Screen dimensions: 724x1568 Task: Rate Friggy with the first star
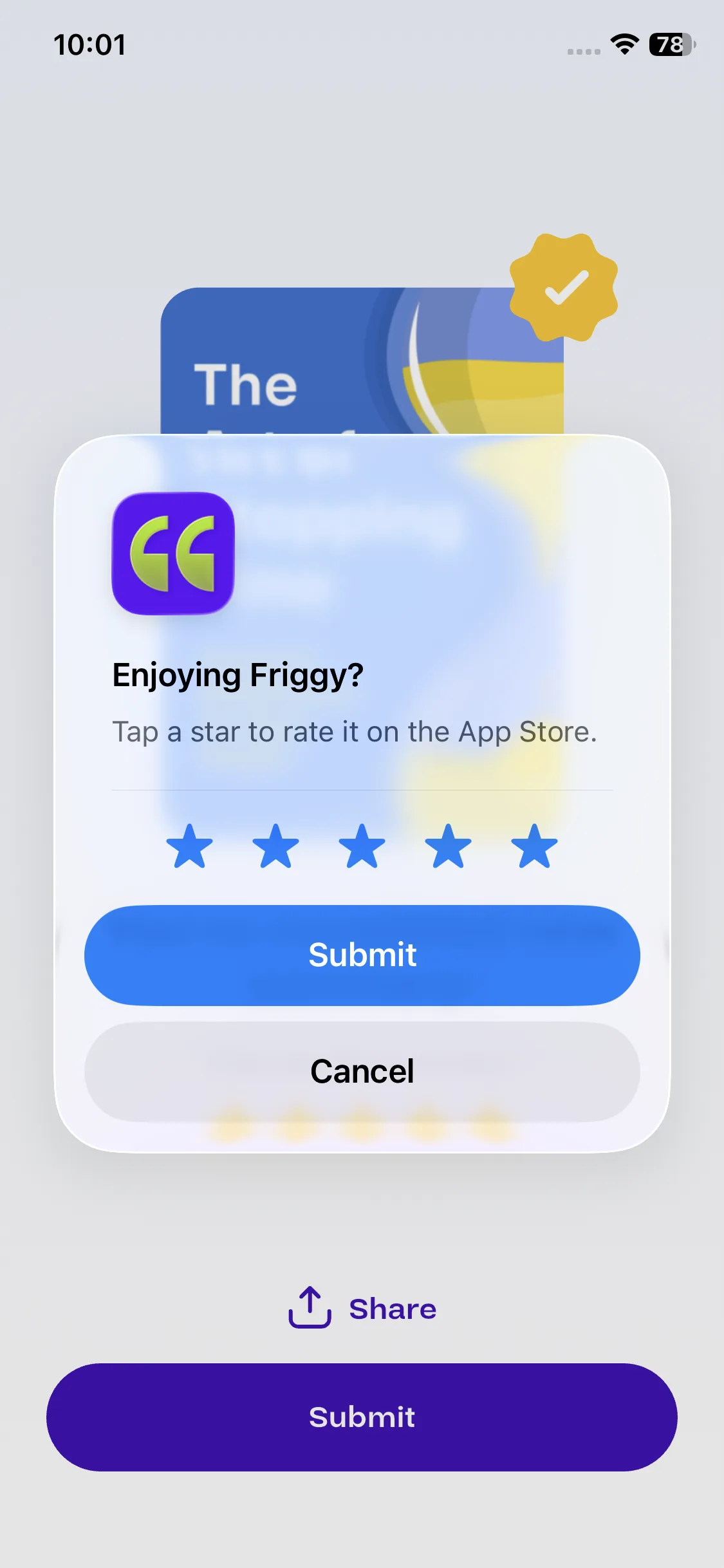click(189, 846)
